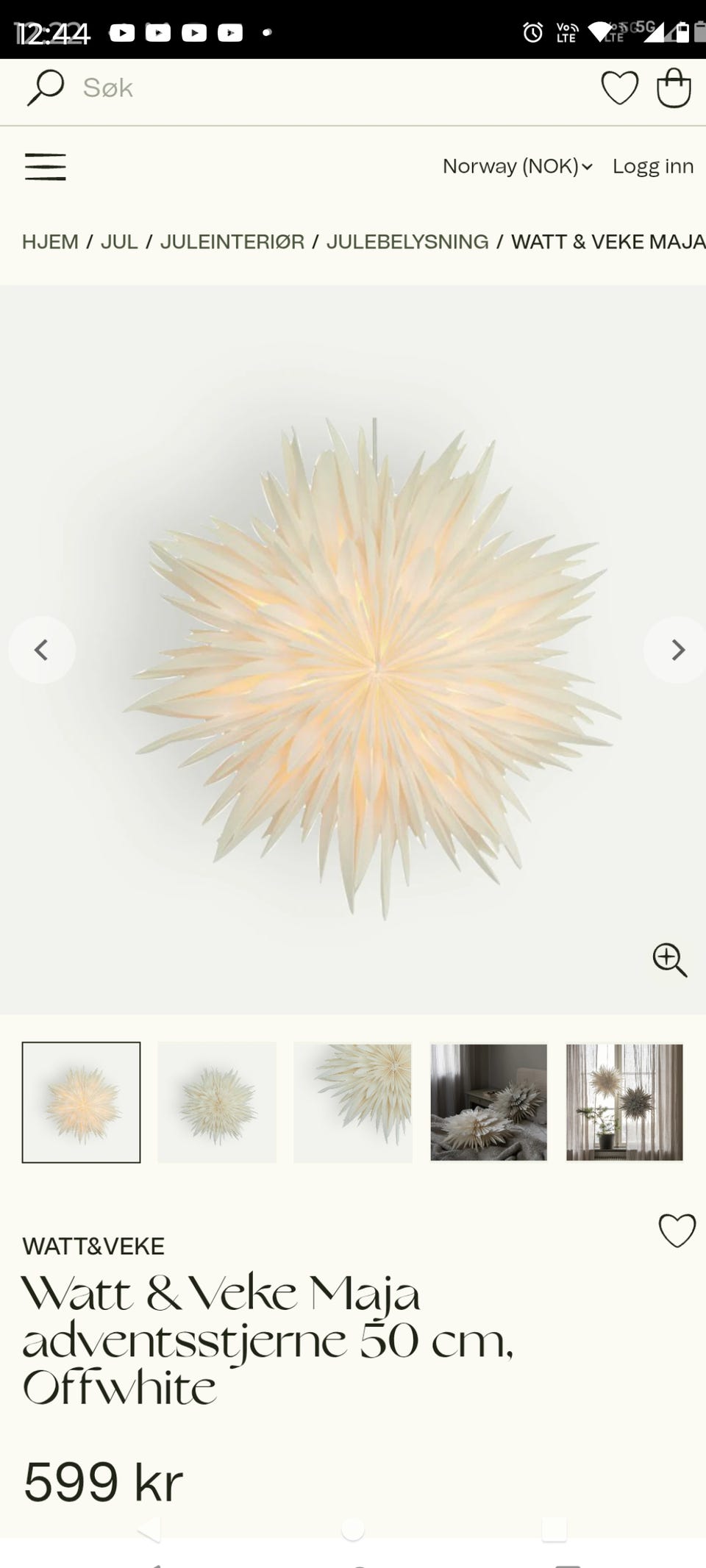The width and height of the screenshot is (706, 1568).
Task: Tap a YouTube notification icon in status bar
Action: point(121,32)
